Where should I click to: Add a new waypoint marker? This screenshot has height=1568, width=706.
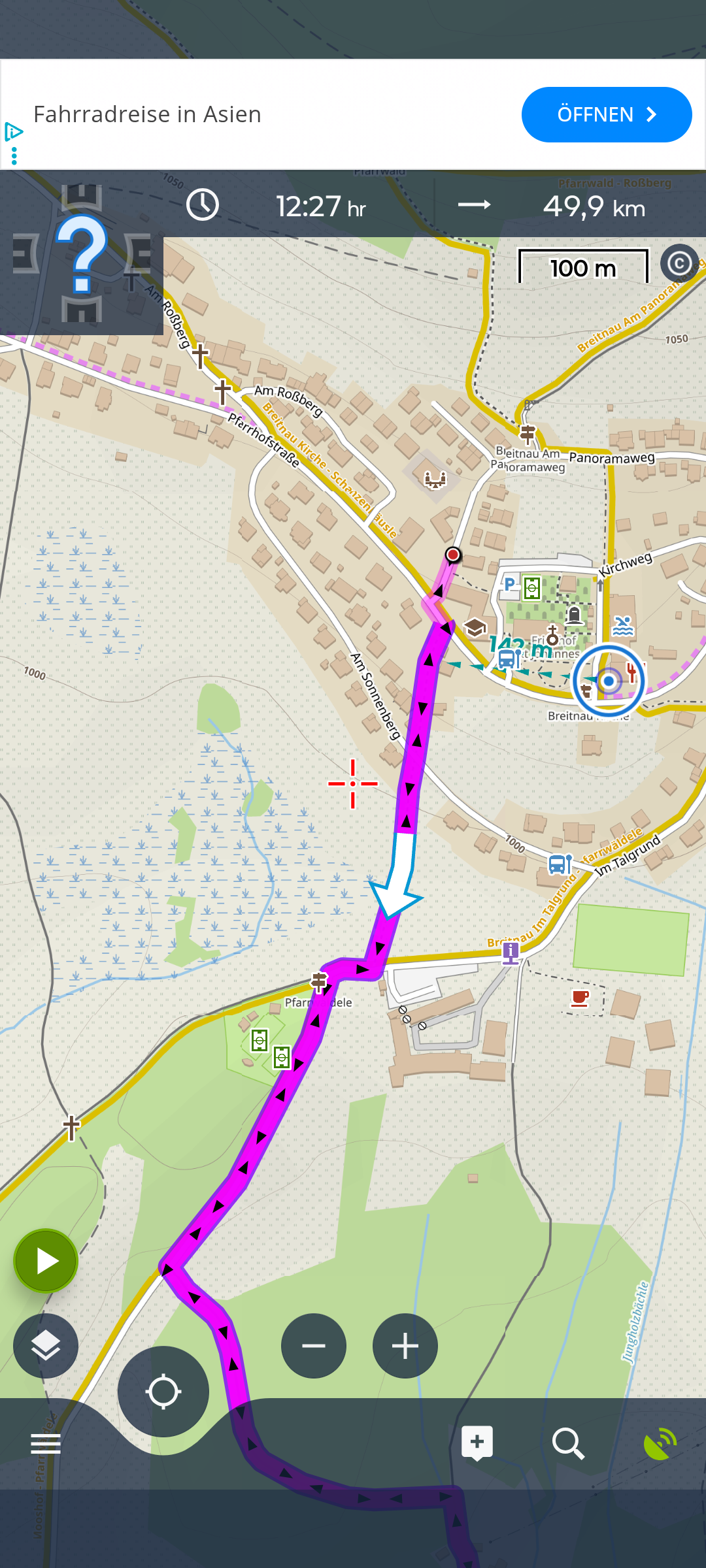pos(477,1443)
